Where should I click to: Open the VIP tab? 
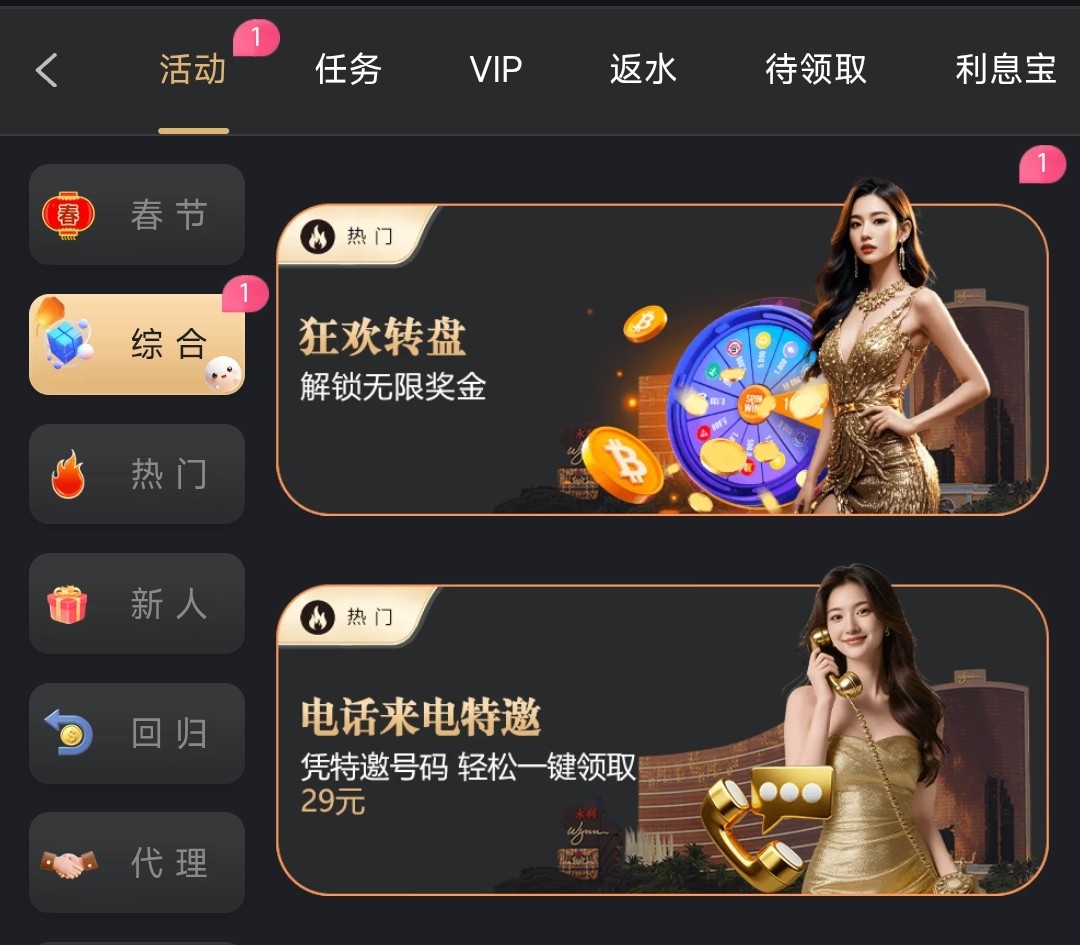click(x=496, y=70)
